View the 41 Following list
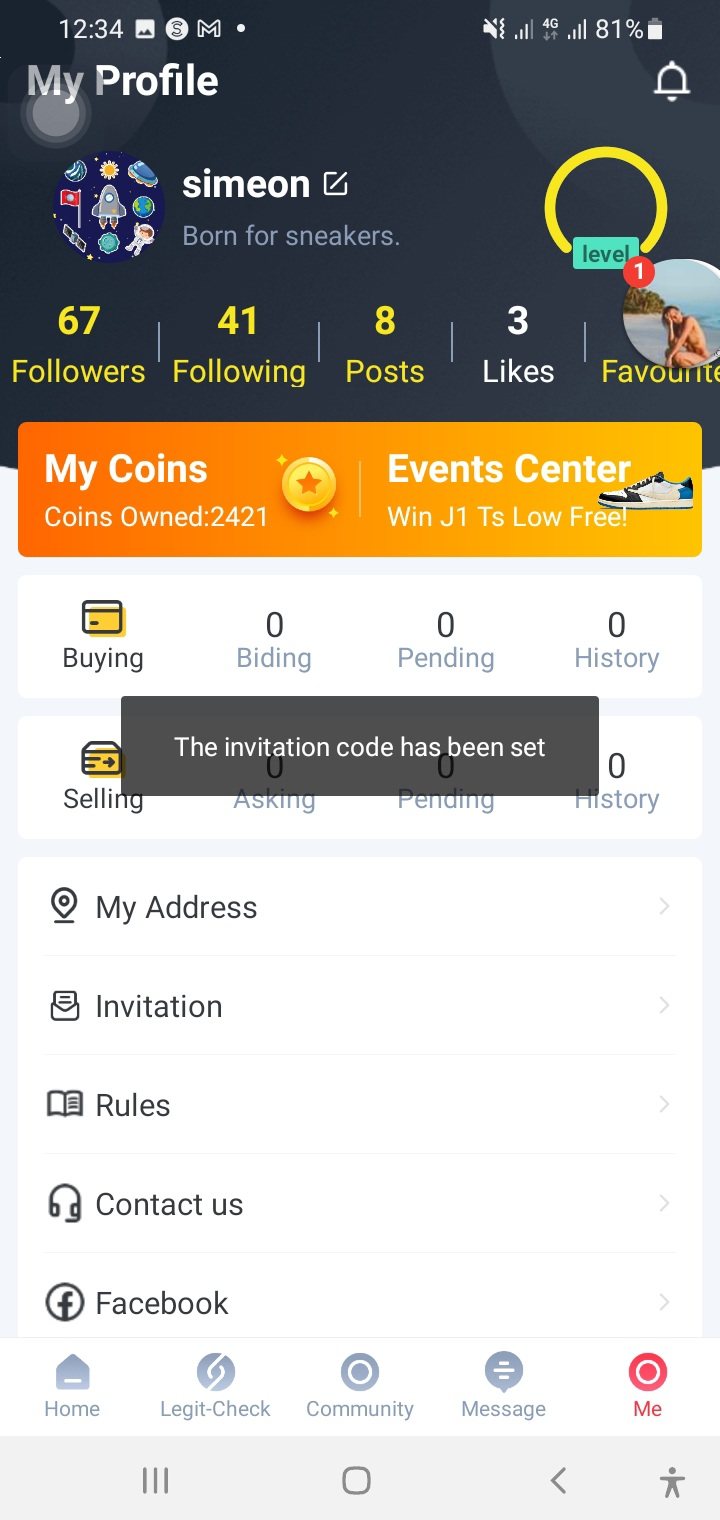This screenshot has height=1520, width=720. coord(238,345)
